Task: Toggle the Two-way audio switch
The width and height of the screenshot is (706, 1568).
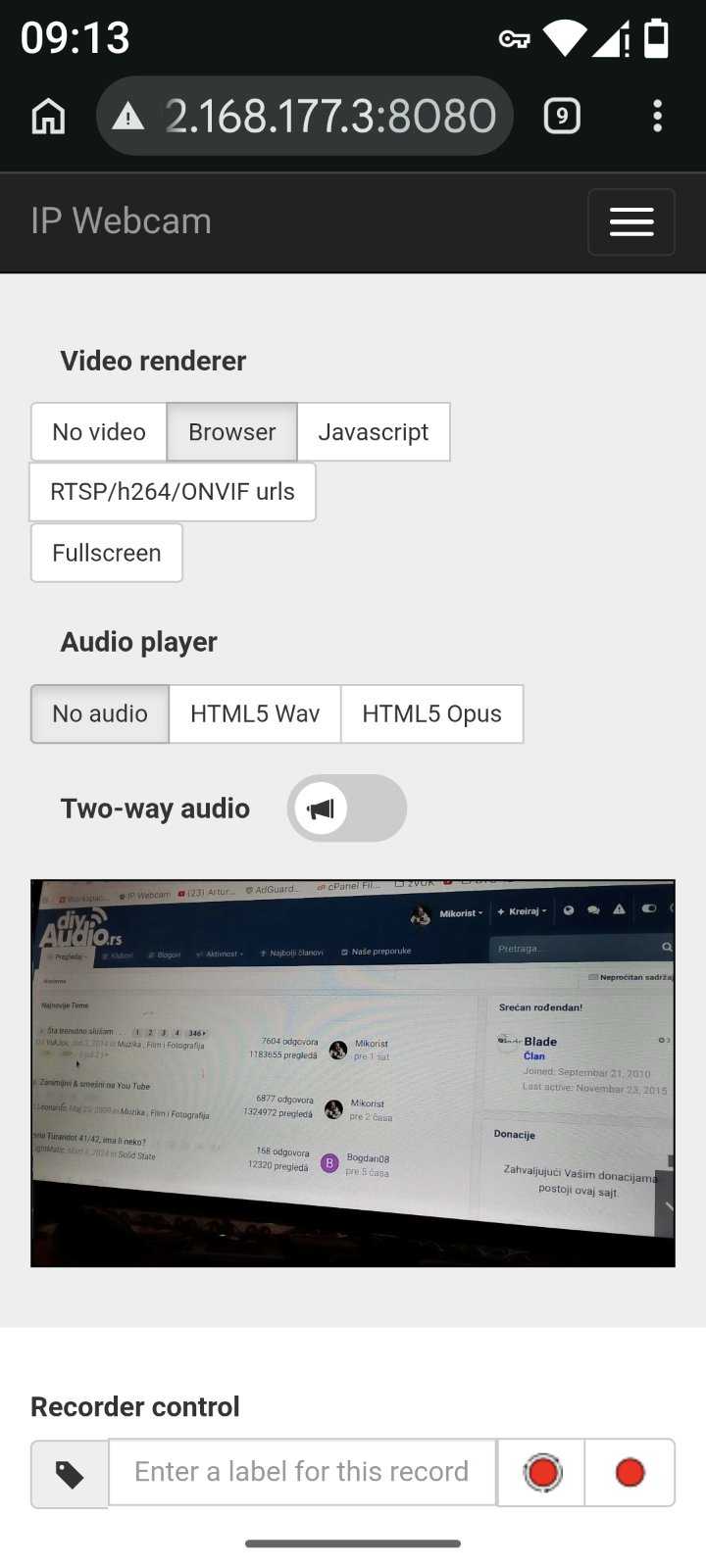Action: [x=347, y=808]
